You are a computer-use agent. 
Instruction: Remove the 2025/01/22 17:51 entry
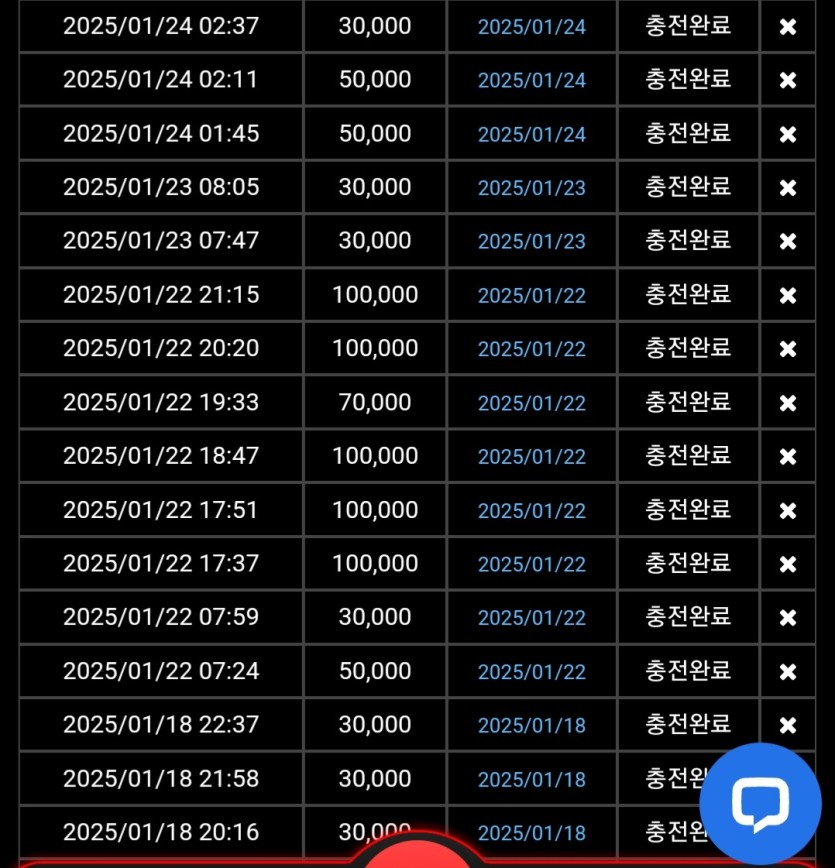[788, 511]
